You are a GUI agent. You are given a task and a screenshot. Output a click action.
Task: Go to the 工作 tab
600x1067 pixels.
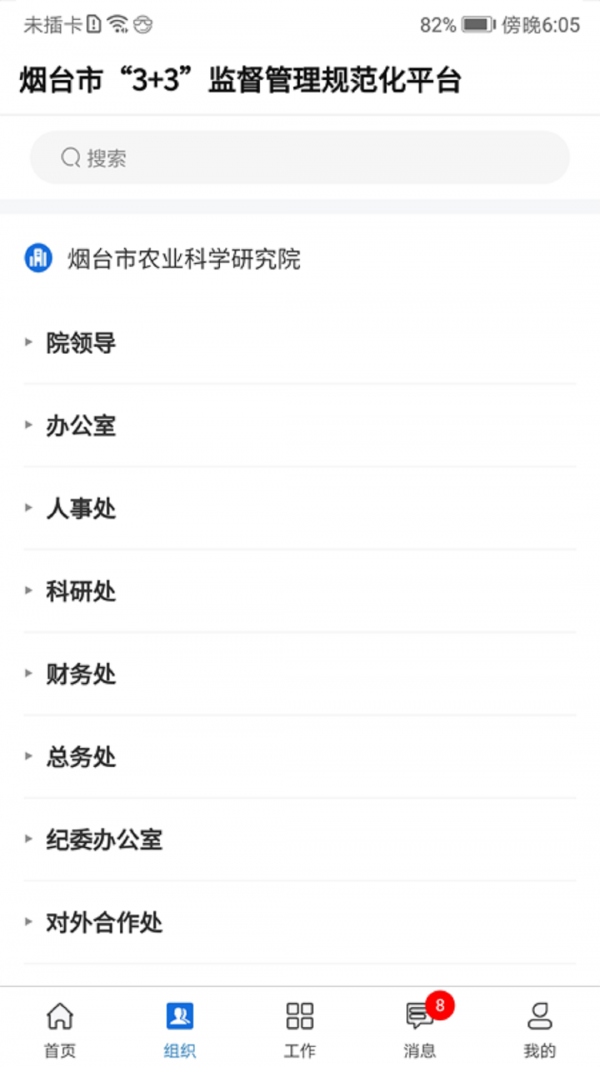(299, 1028)
